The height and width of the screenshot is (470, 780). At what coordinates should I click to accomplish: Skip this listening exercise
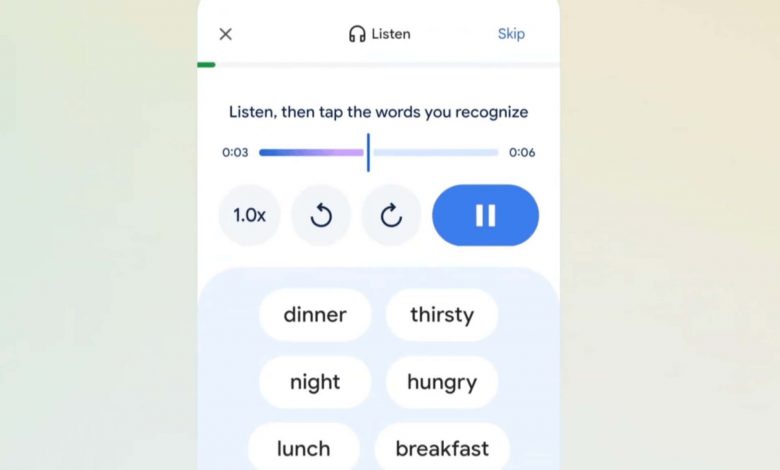tap(511, 34)
